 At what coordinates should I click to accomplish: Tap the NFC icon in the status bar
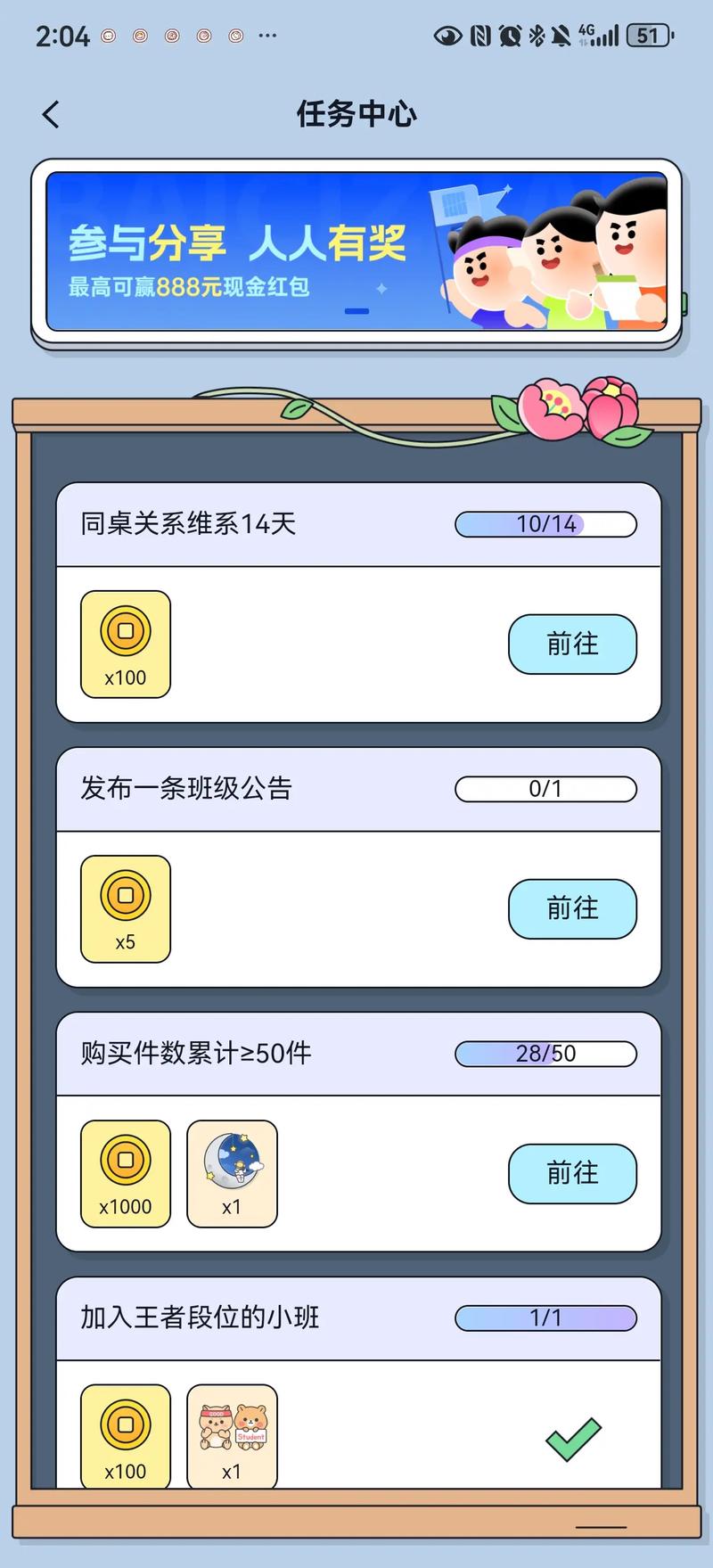point(478,37)
